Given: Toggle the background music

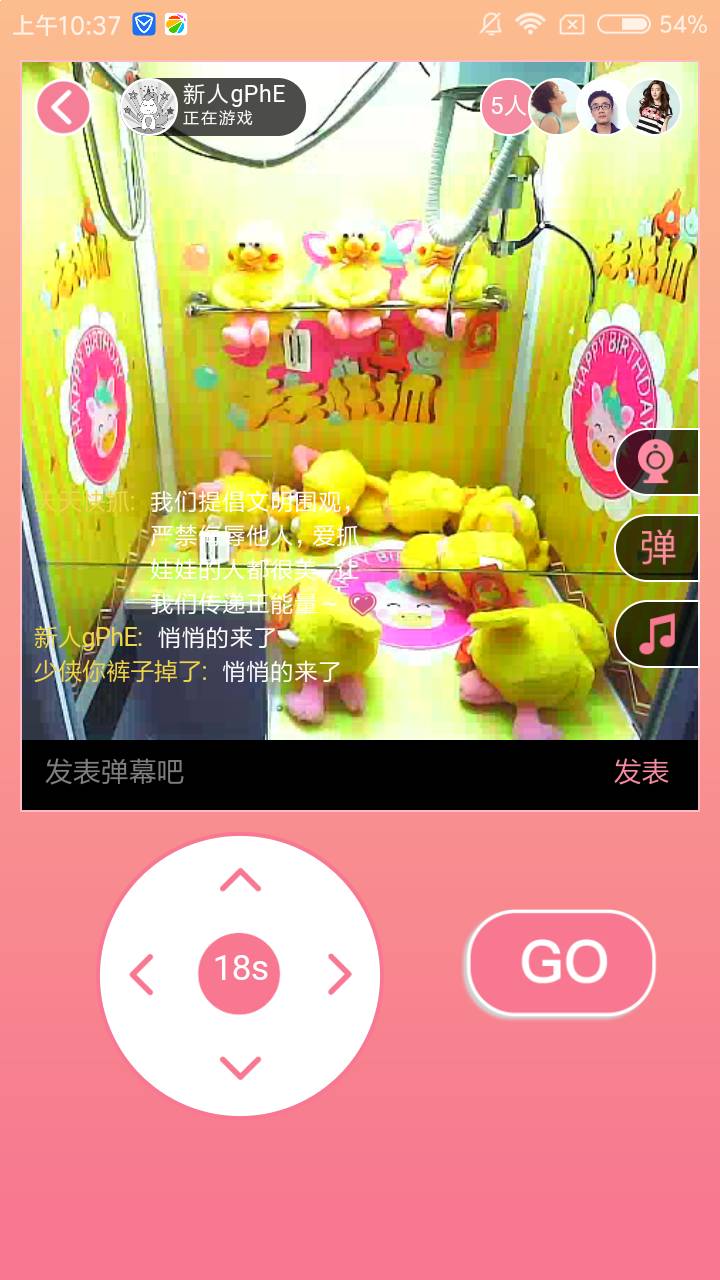Looking at the screenshot, I should pyautogui.click(x=657, y=634).
